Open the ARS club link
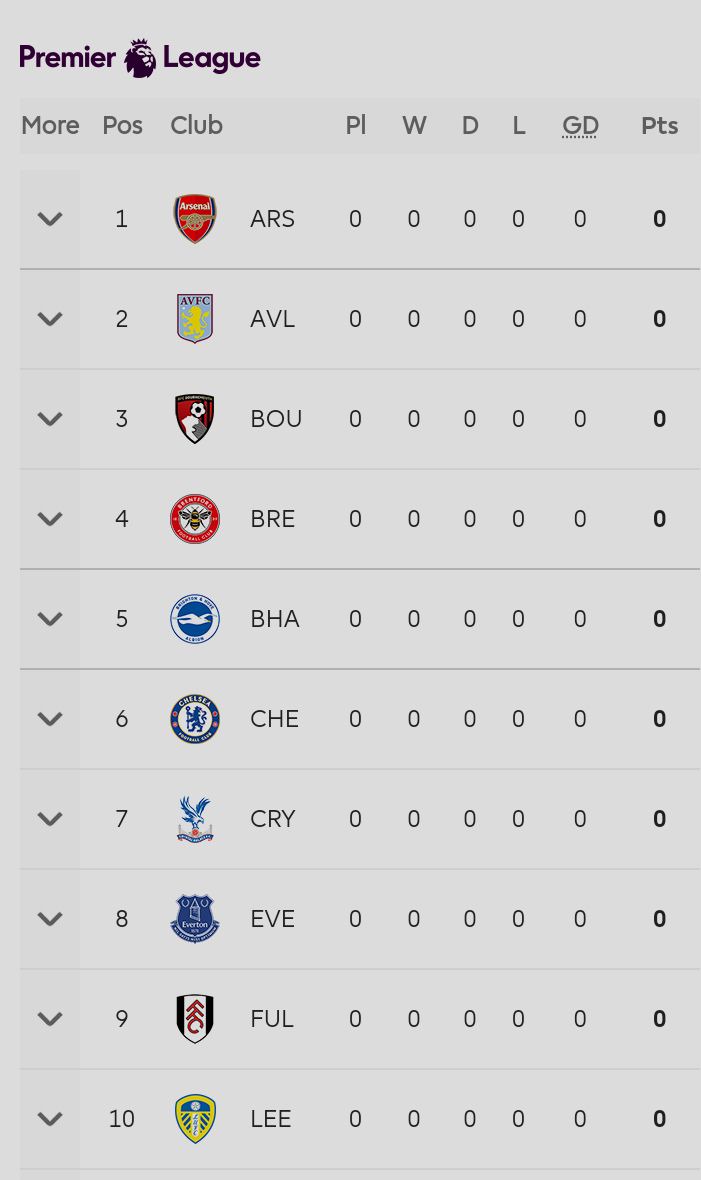The height and width of the screenshot is (1180, 701). pos(234,219)
